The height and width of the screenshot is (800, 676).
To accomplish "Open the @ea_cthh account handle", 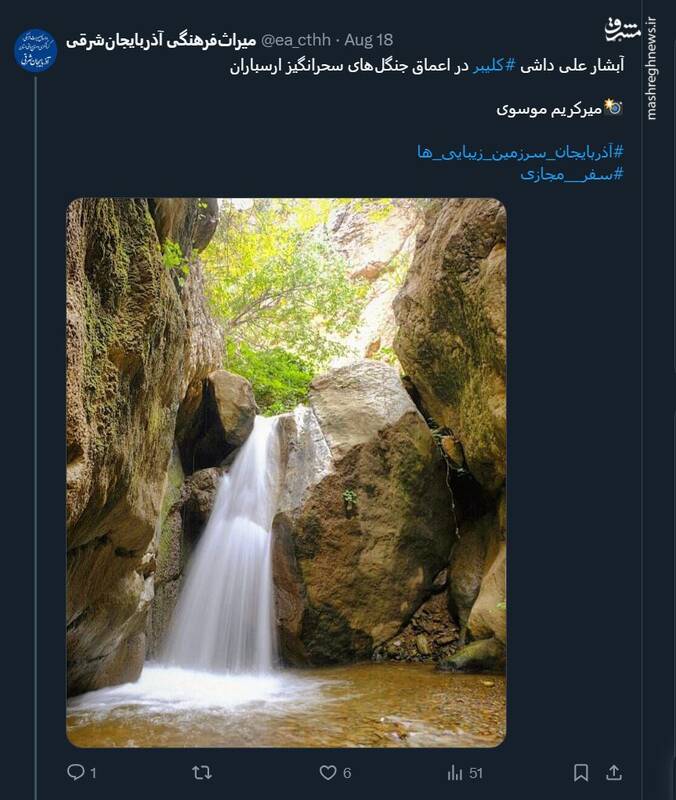I will (298, 40).
